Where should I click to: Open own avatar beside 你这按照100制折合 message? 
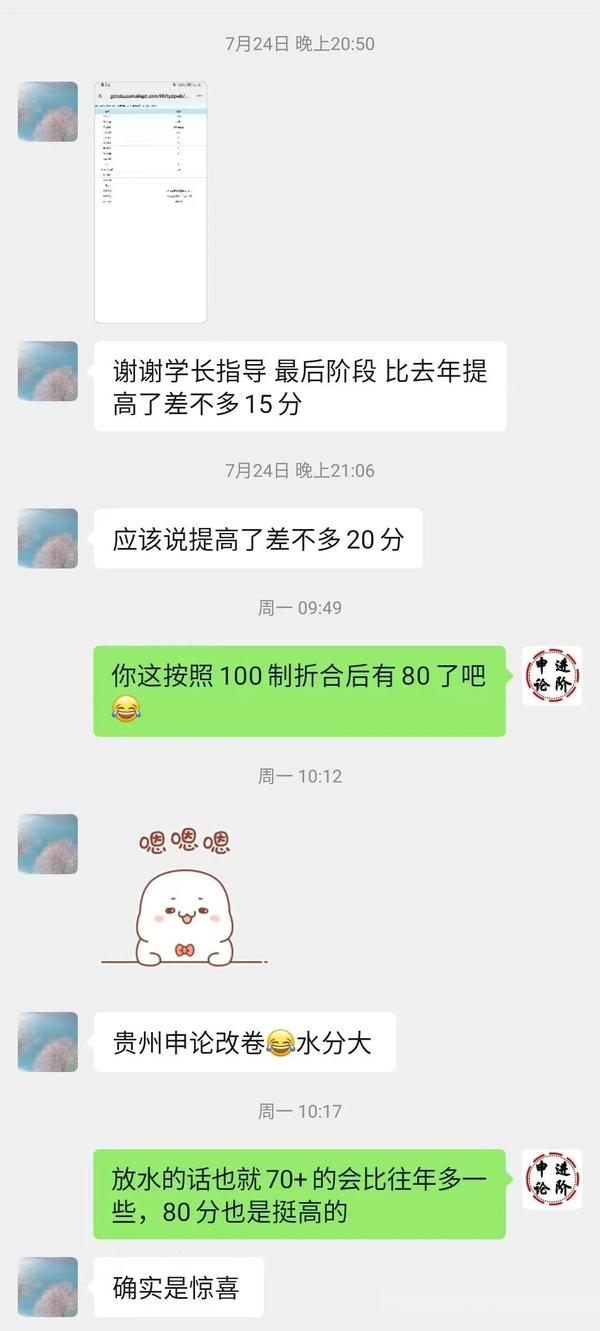(x=551, y=676)
